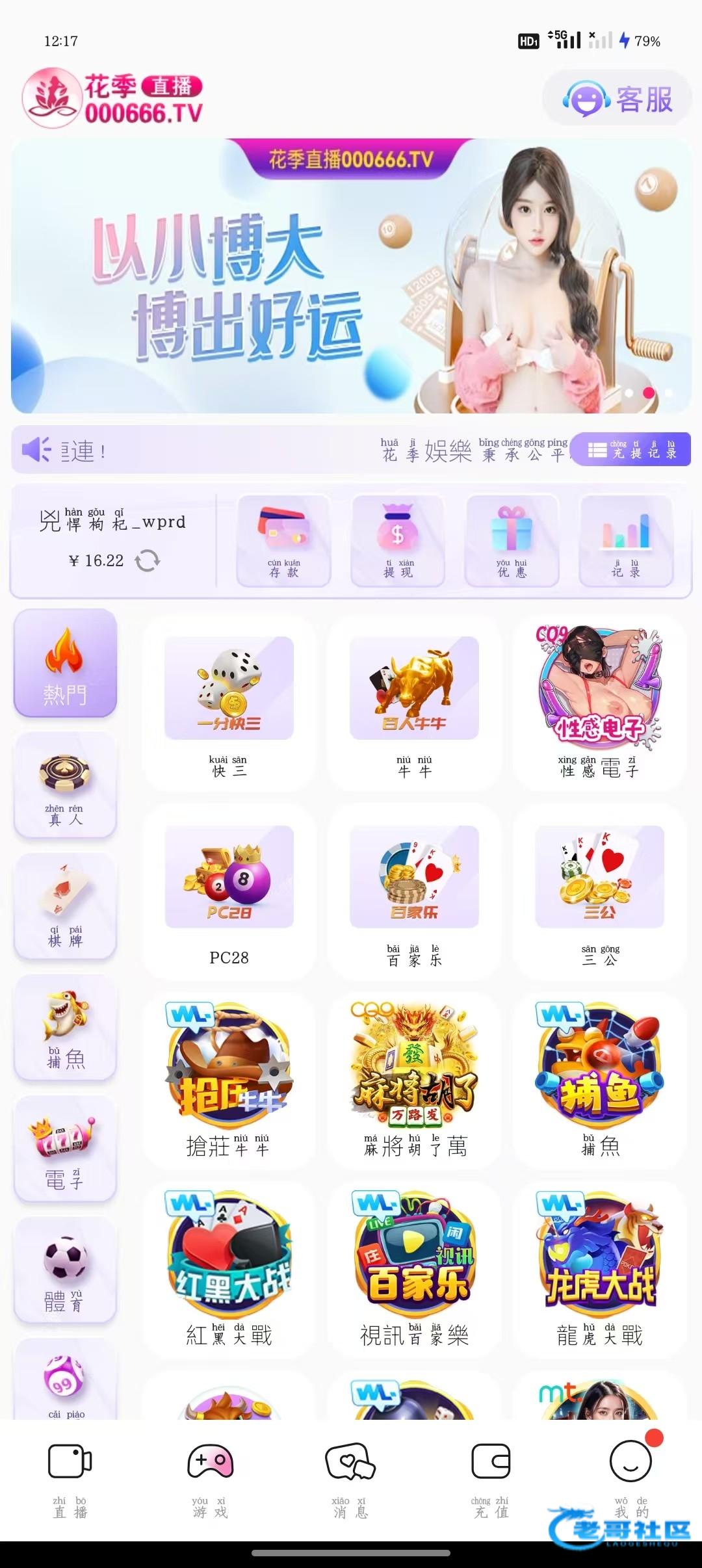Select the 體育 category
702x1568 pixels.
pos(65,1270)
